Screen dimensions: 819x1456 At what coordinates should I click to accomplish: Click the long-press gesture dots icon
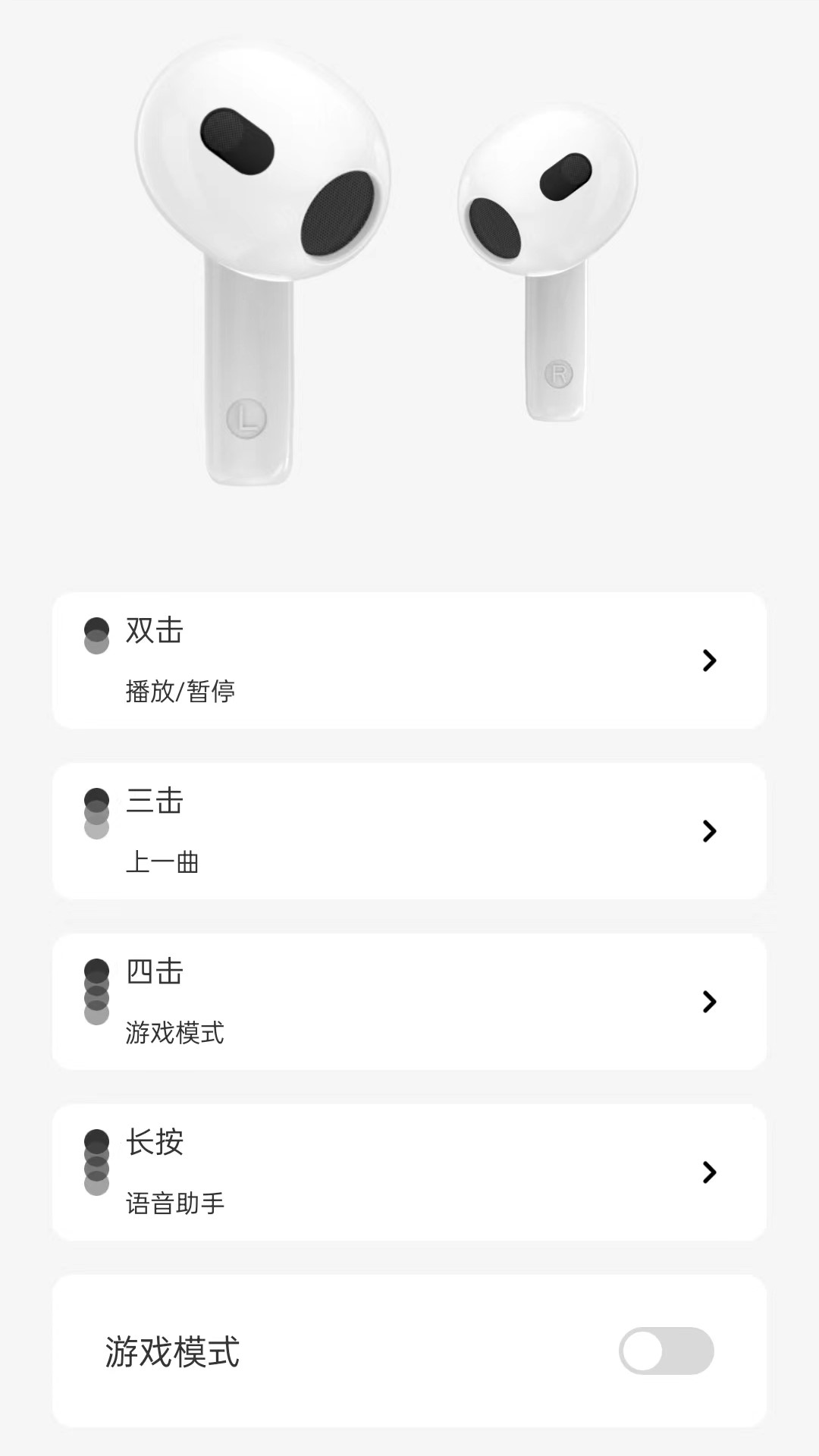96,1156
